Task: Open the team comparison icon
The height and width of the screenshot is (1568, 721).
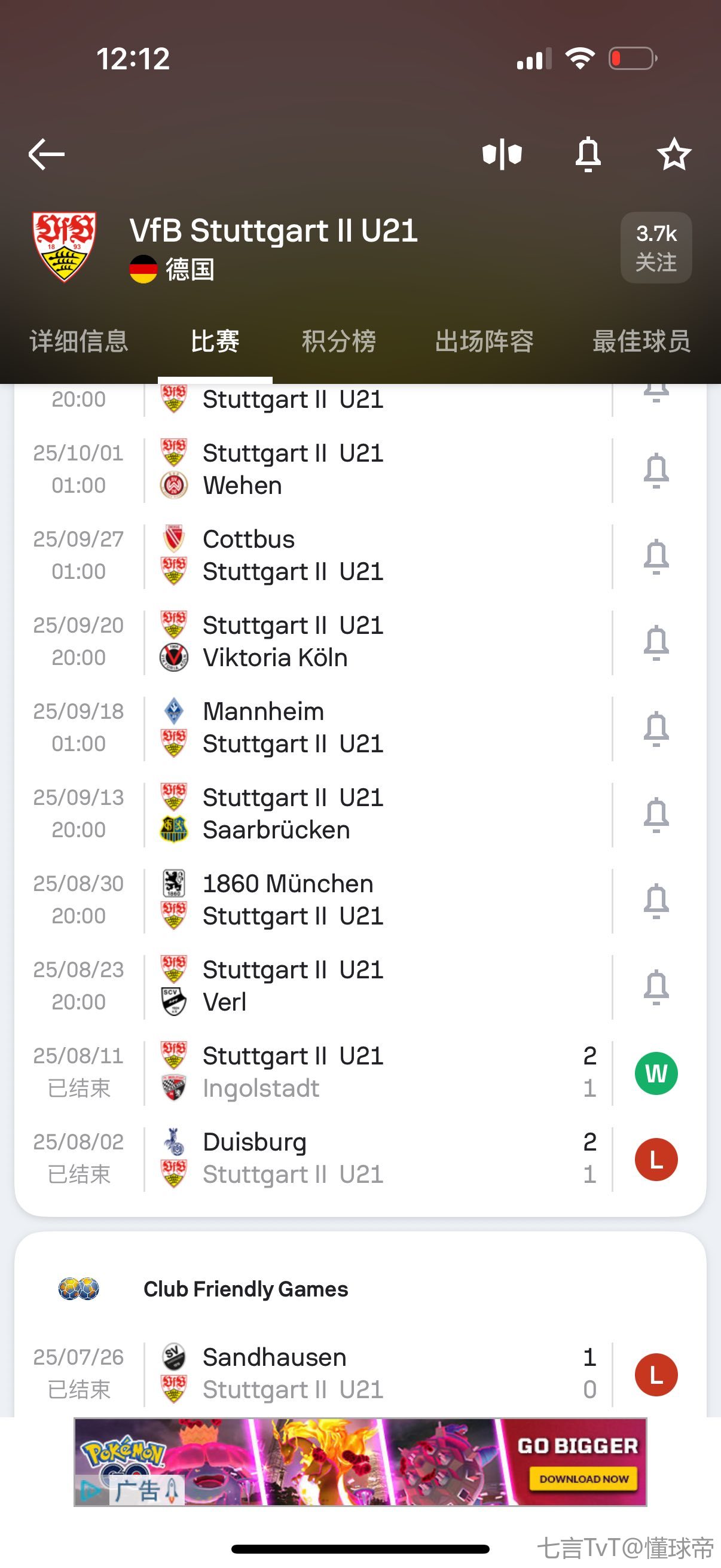Action: point(502,154)
